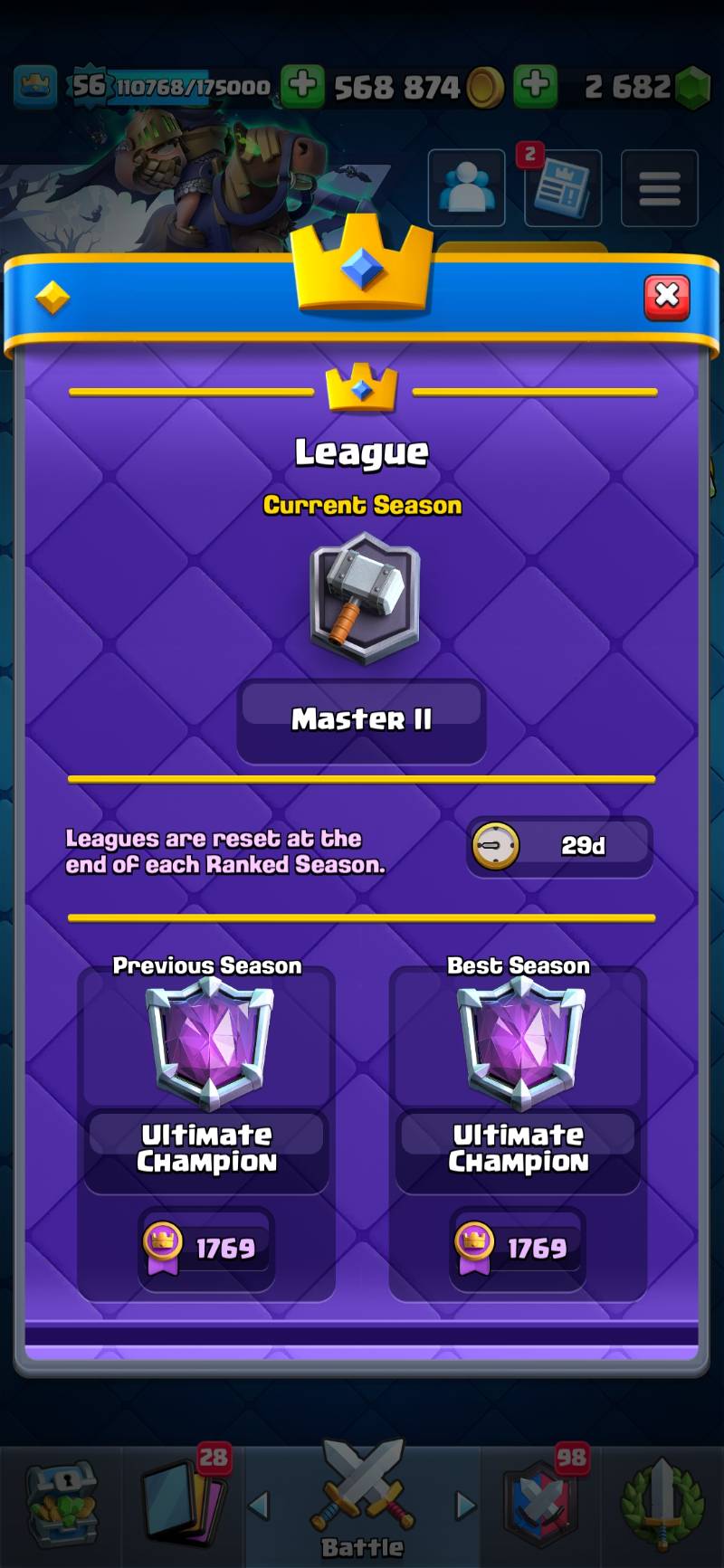This screenshot has width=724, height=1568.
Task: Tap the green plus next to gold
Action: (302, 87)
